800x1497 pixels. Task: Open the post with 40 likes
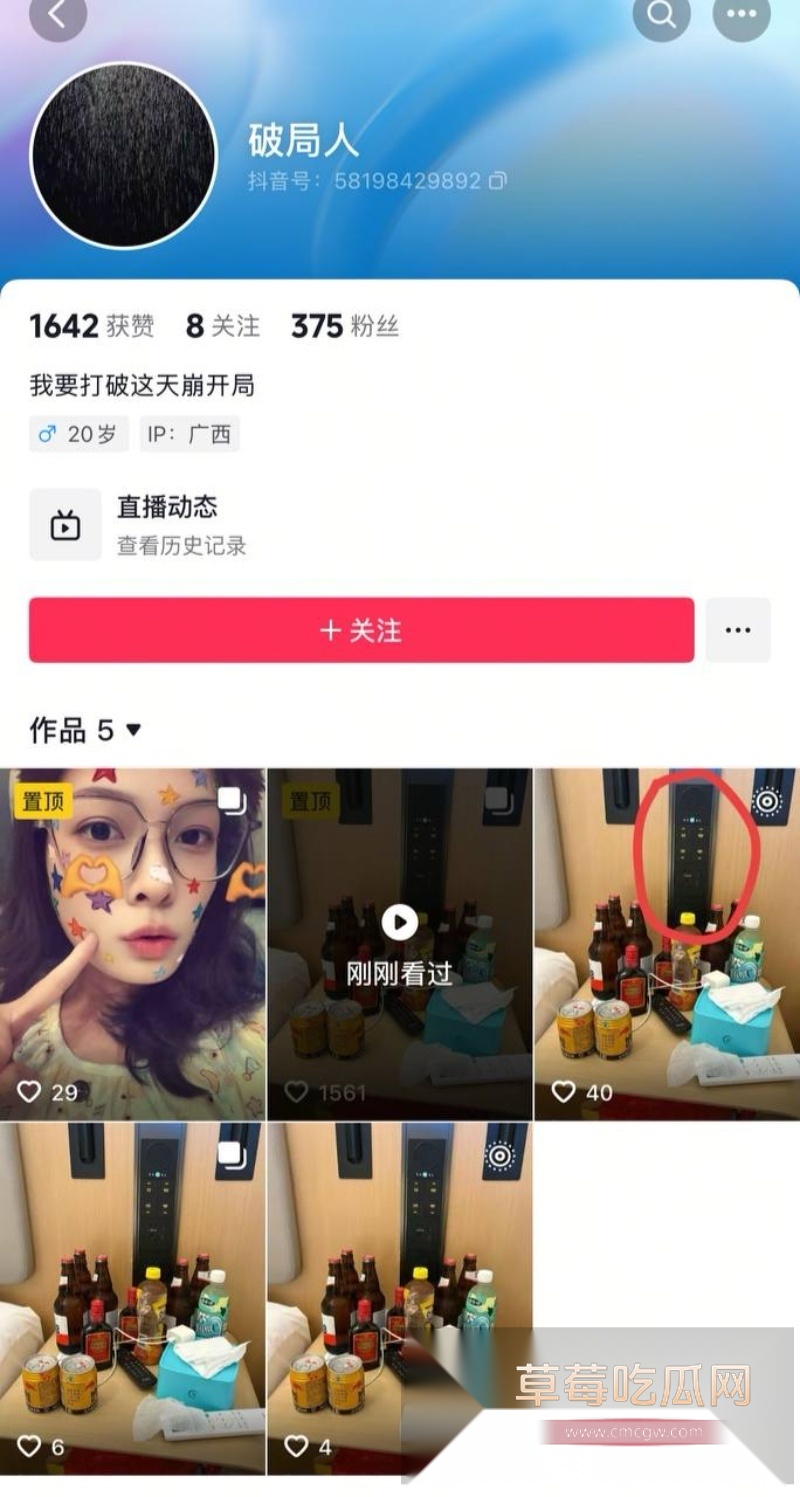point(665,943)
